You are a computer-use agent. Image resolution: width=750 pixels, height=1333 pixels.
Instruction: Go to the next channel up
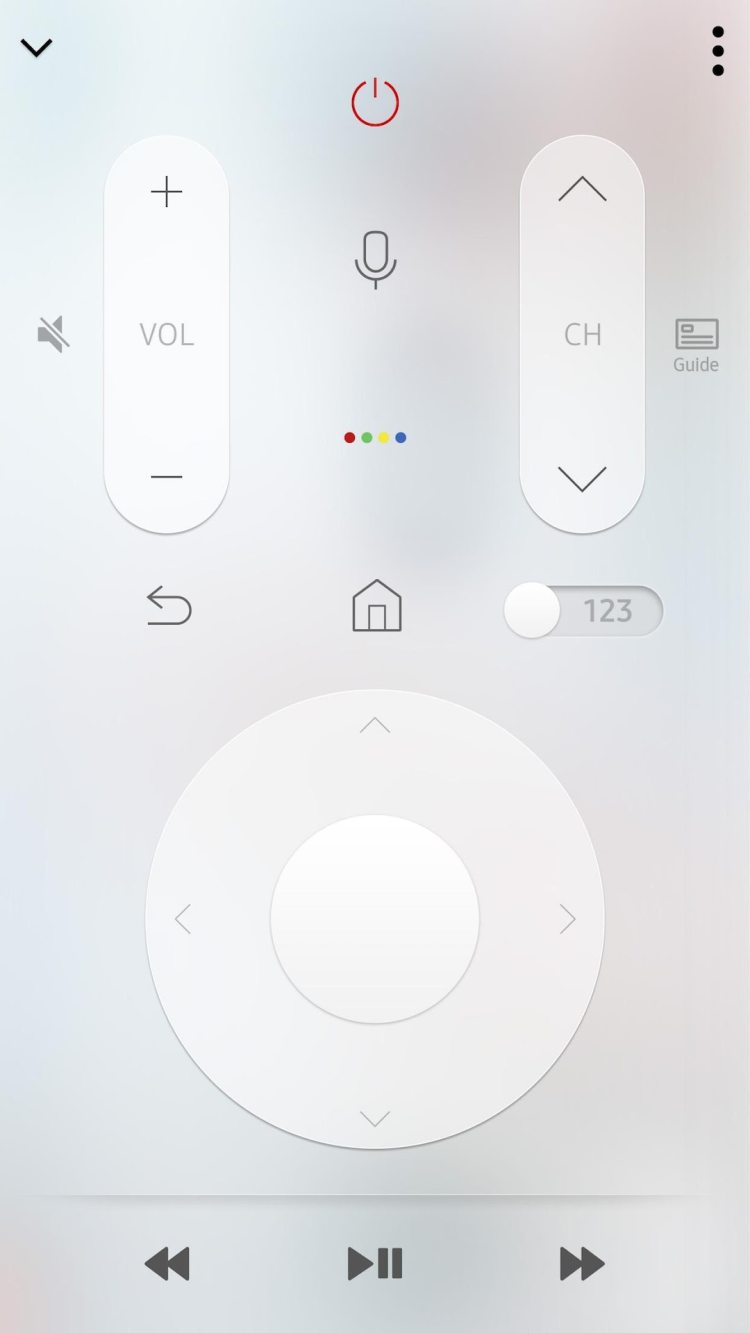[x=582, y=190]
